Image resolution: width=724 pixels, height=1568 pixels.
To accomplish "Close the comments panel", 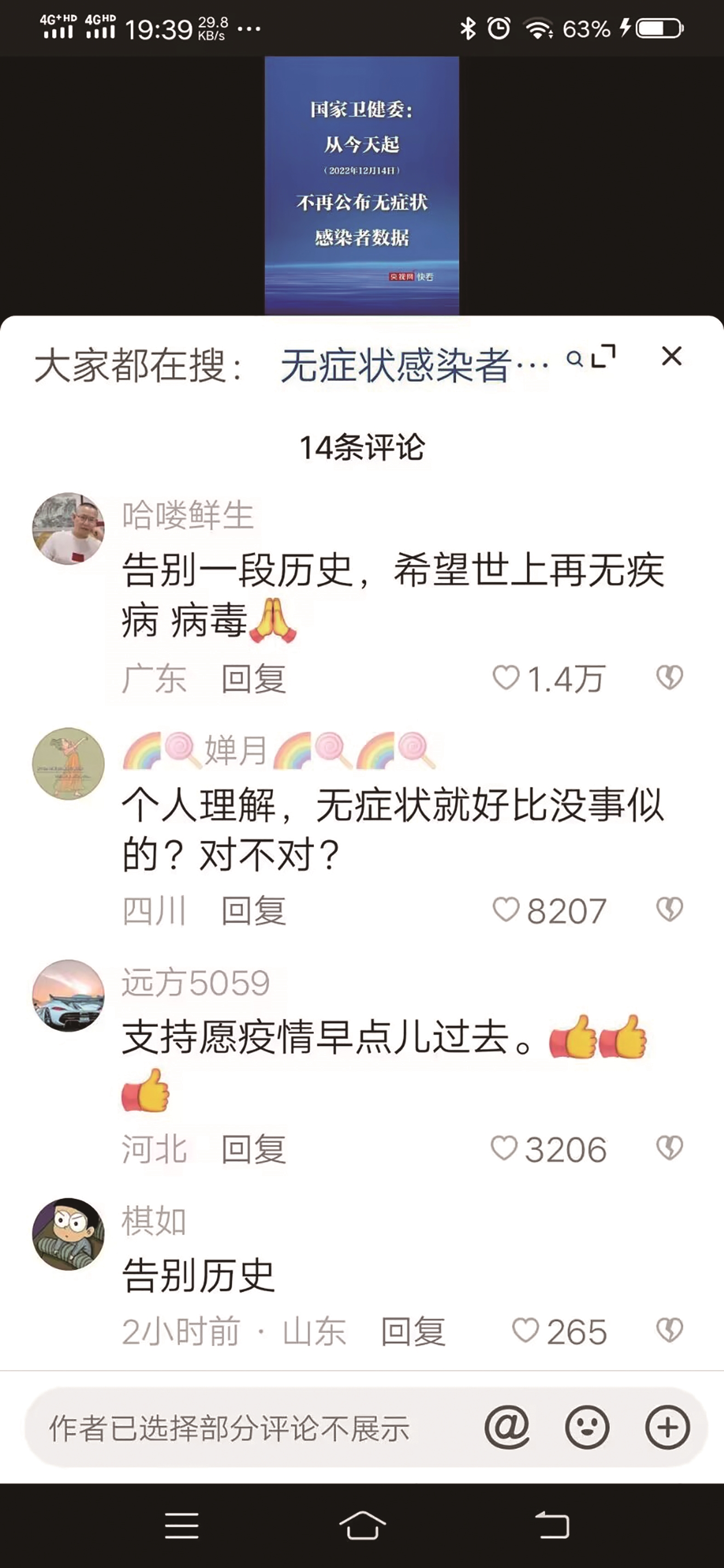I will pyautogui.click(x=671, y=356).
